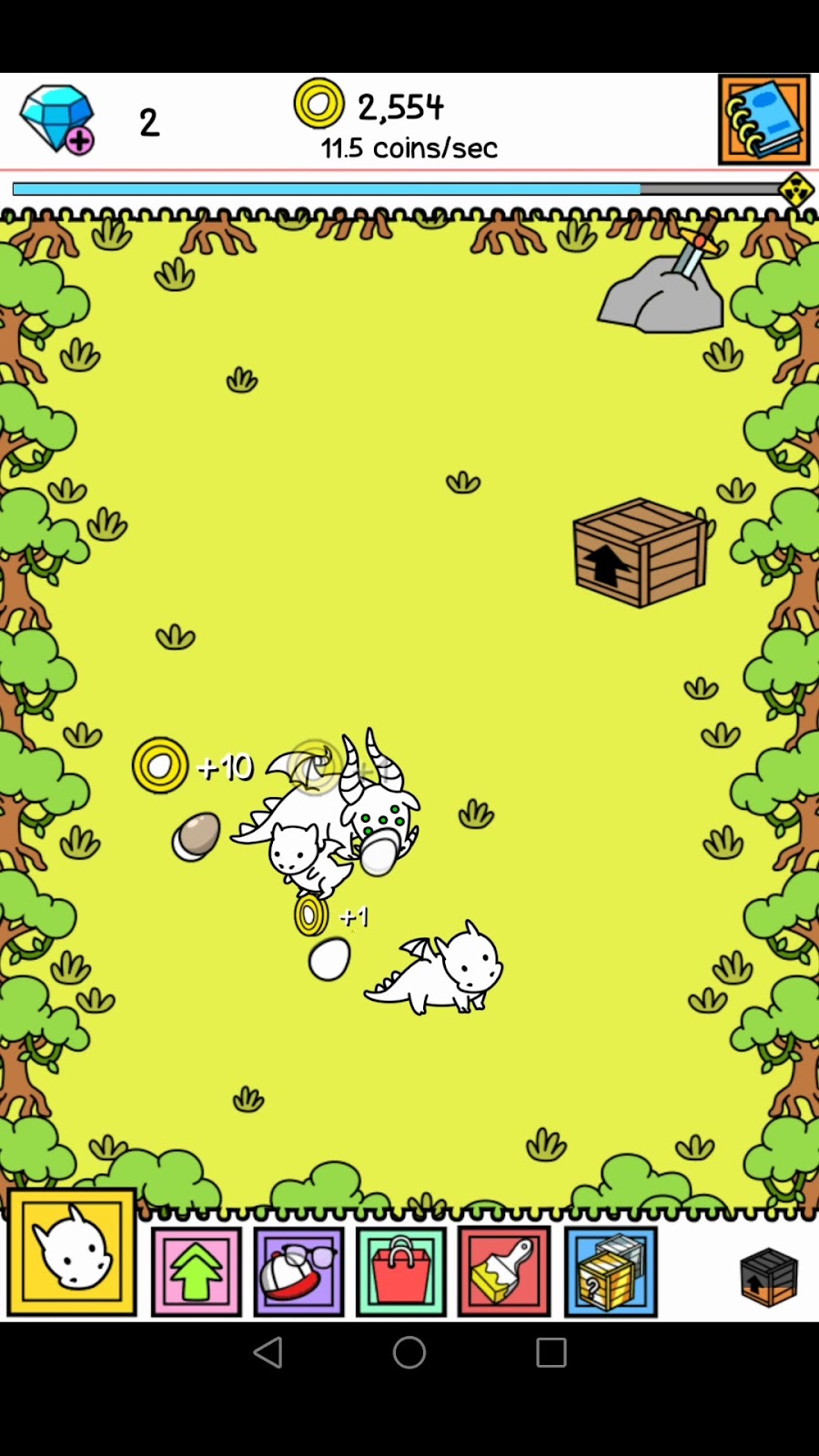Go to the system home screen
This screenshot has height=1456, width=819.
[409, 1352]
